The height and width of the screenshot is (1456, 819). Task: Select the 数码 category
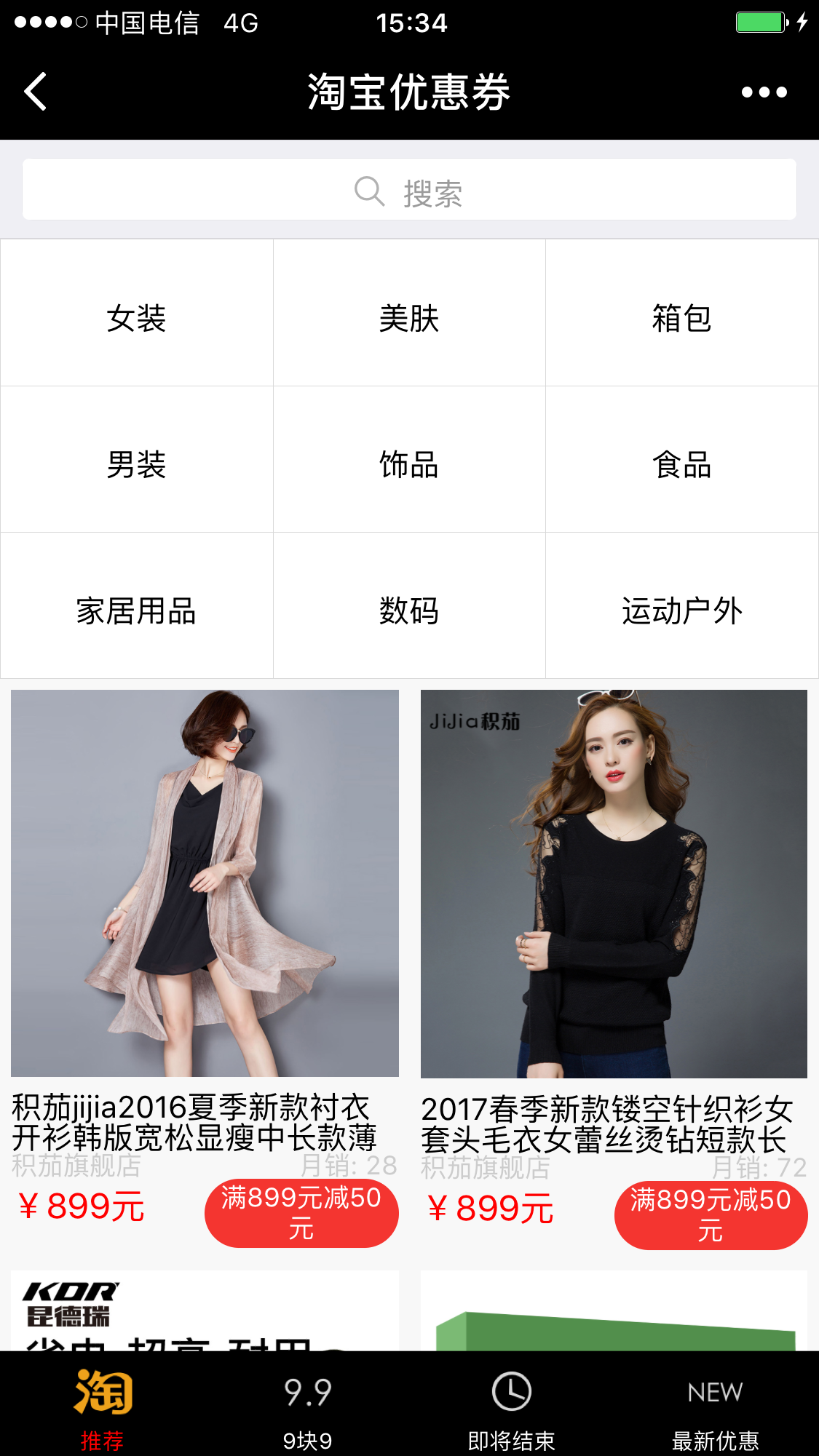(409, 610)
